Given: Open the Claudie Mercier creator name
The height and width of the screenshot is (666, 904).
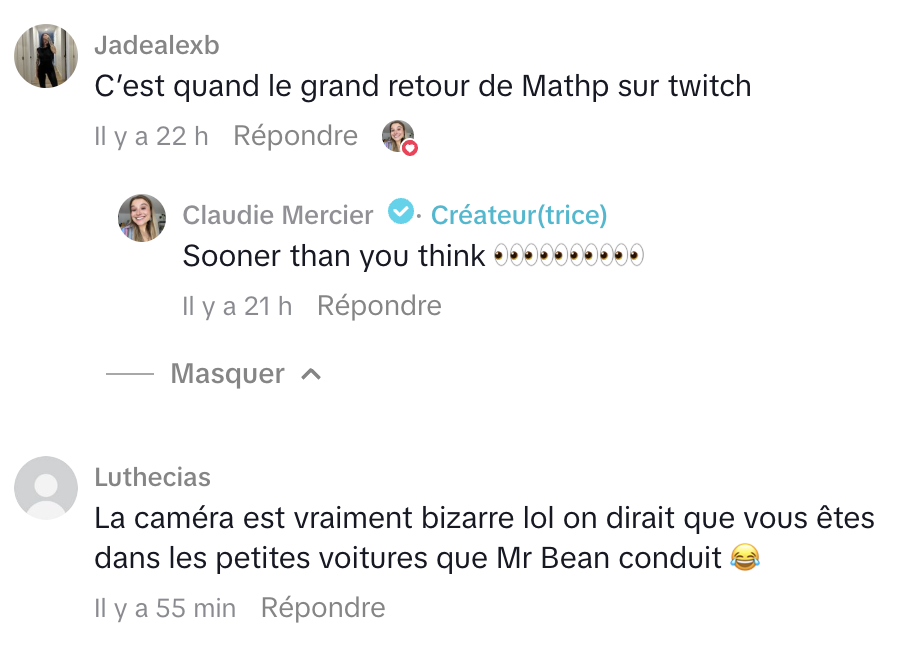Looking at the screenshot, I should click(x=278, y=215).
